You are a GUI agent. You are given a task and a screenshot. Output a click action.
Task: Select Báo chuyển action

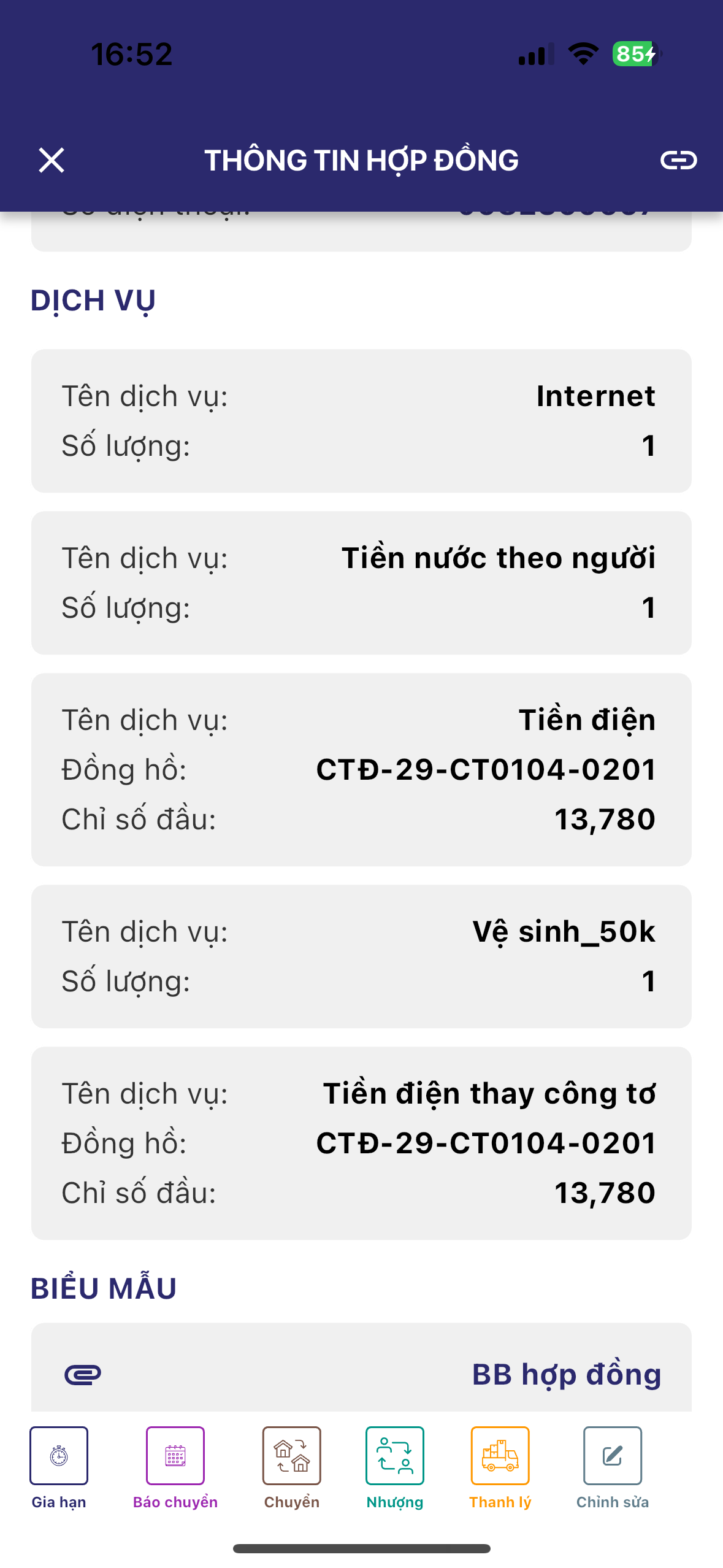[175, 1456]
